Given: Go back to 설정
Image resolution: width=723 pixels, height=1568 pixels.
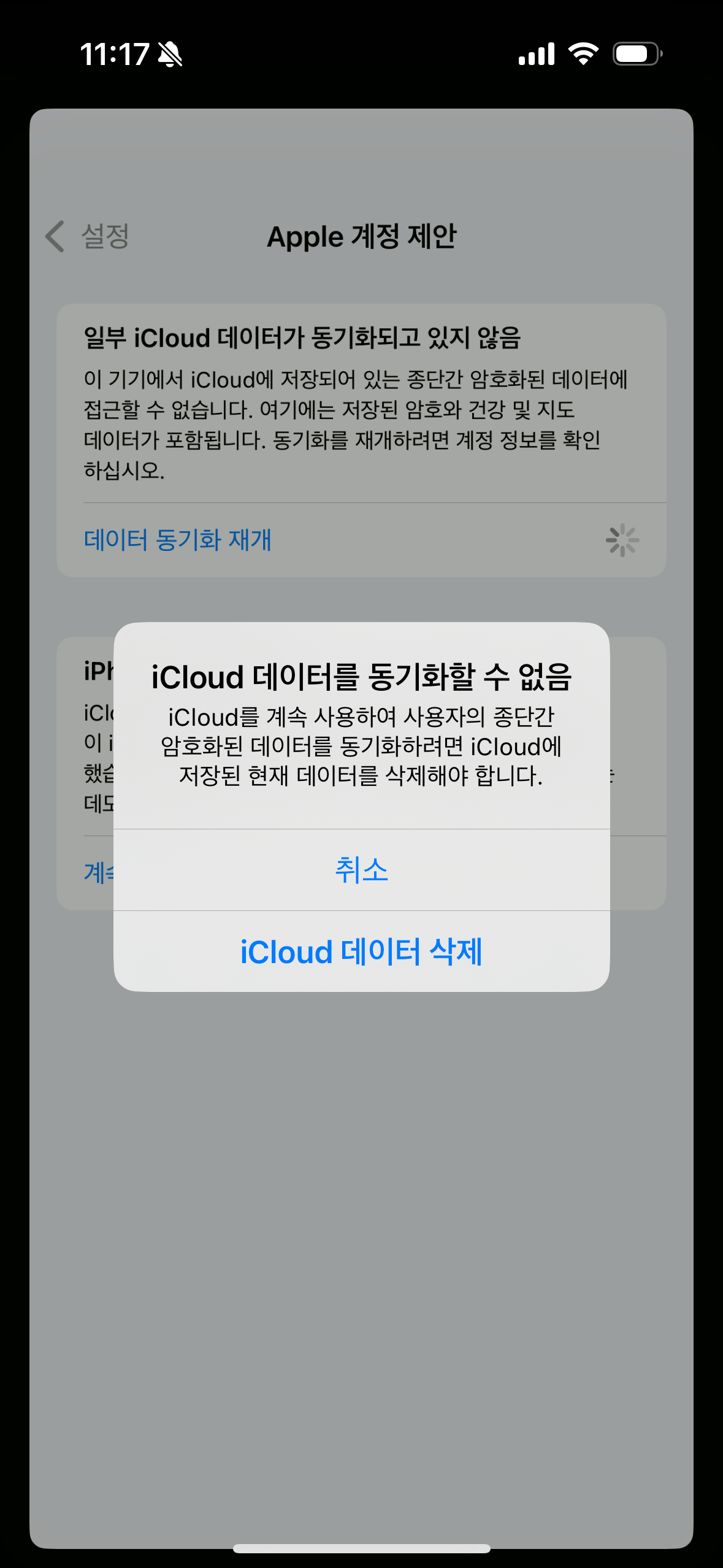Looking at the screenshot, I should (88, 236).
